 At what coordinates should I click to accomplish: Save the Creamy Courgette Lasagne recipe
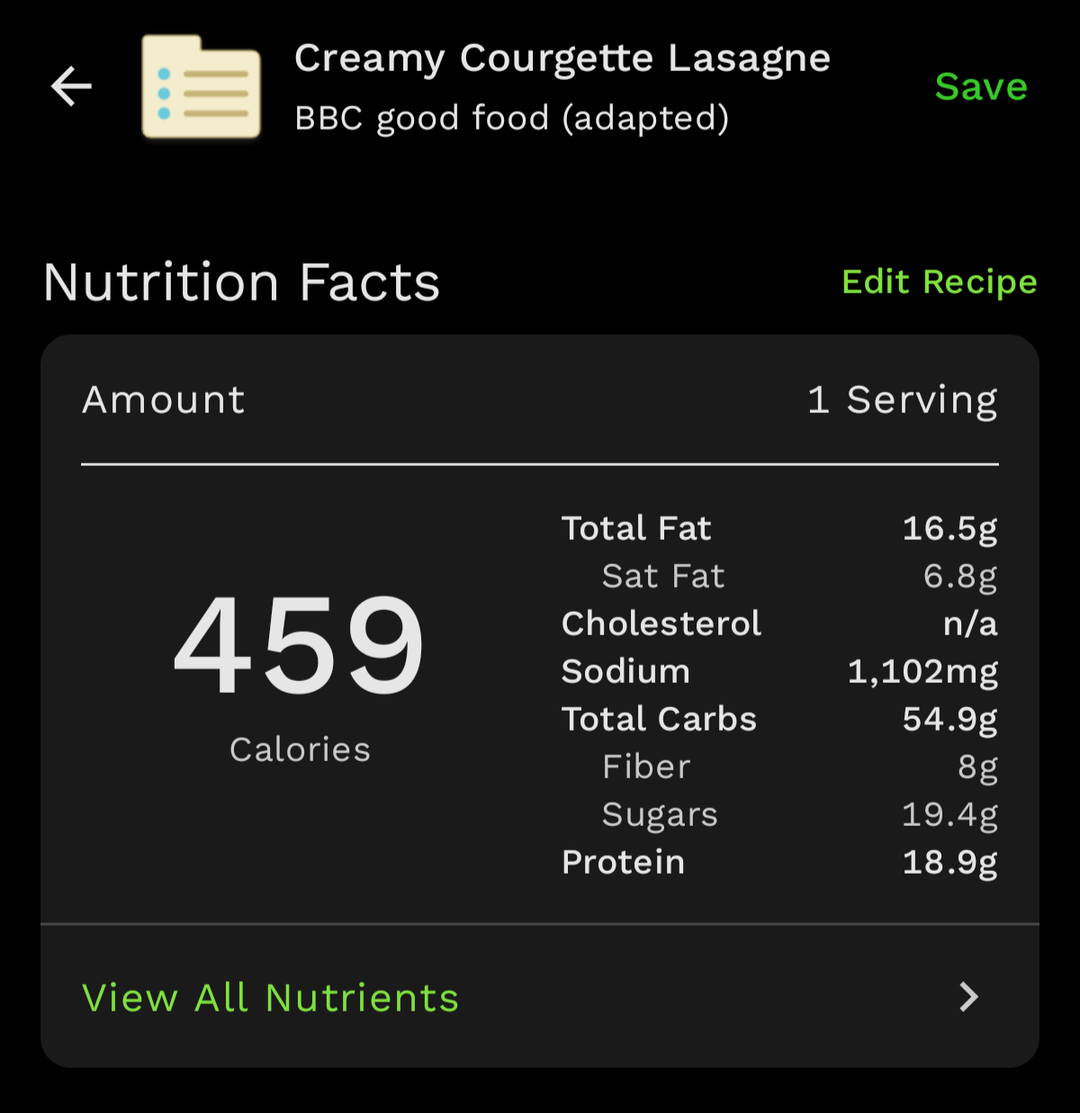(x=980, y=87)
